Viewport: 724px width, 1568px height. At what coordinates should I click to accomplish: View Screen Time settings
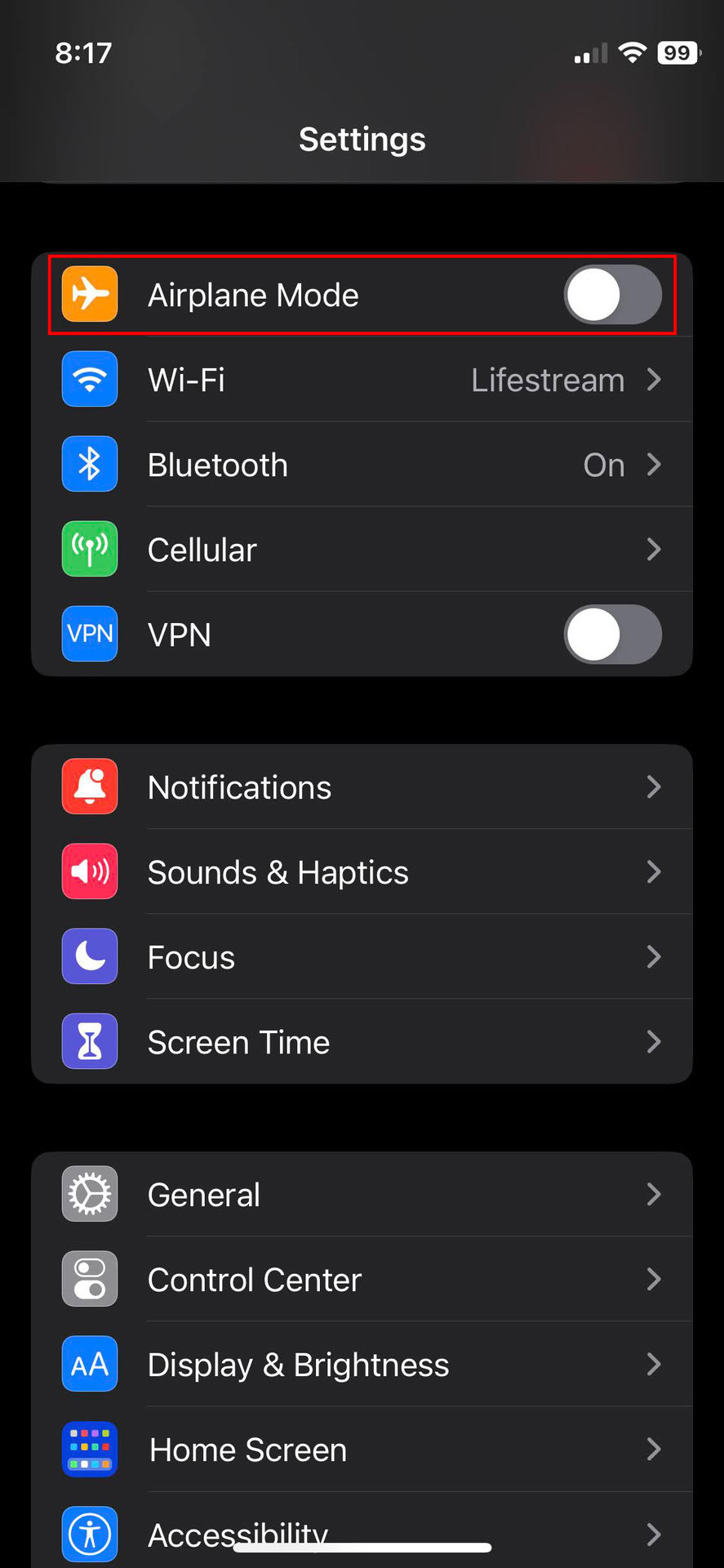tap(362, 1042)
